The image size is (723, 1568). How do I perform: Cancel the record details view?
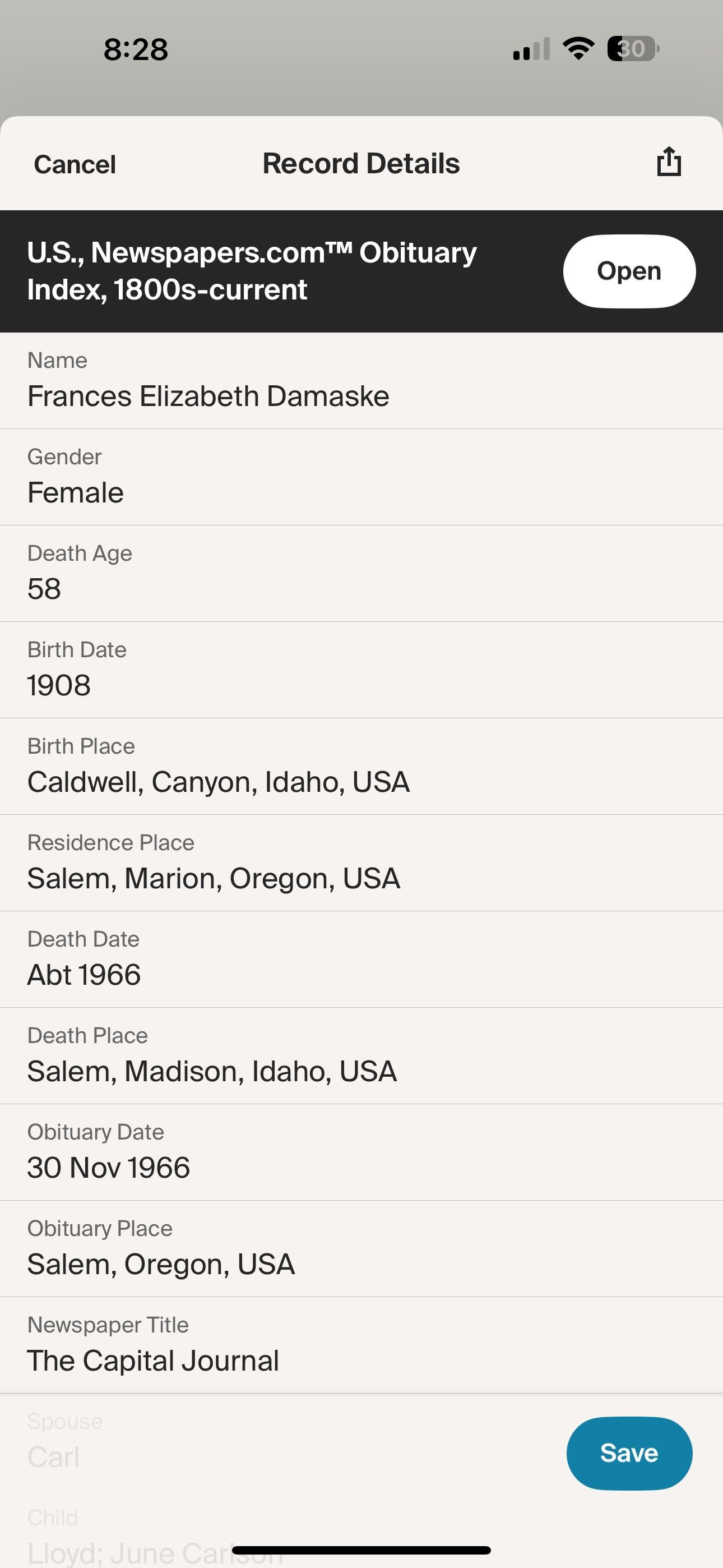(x=75, y=164)
